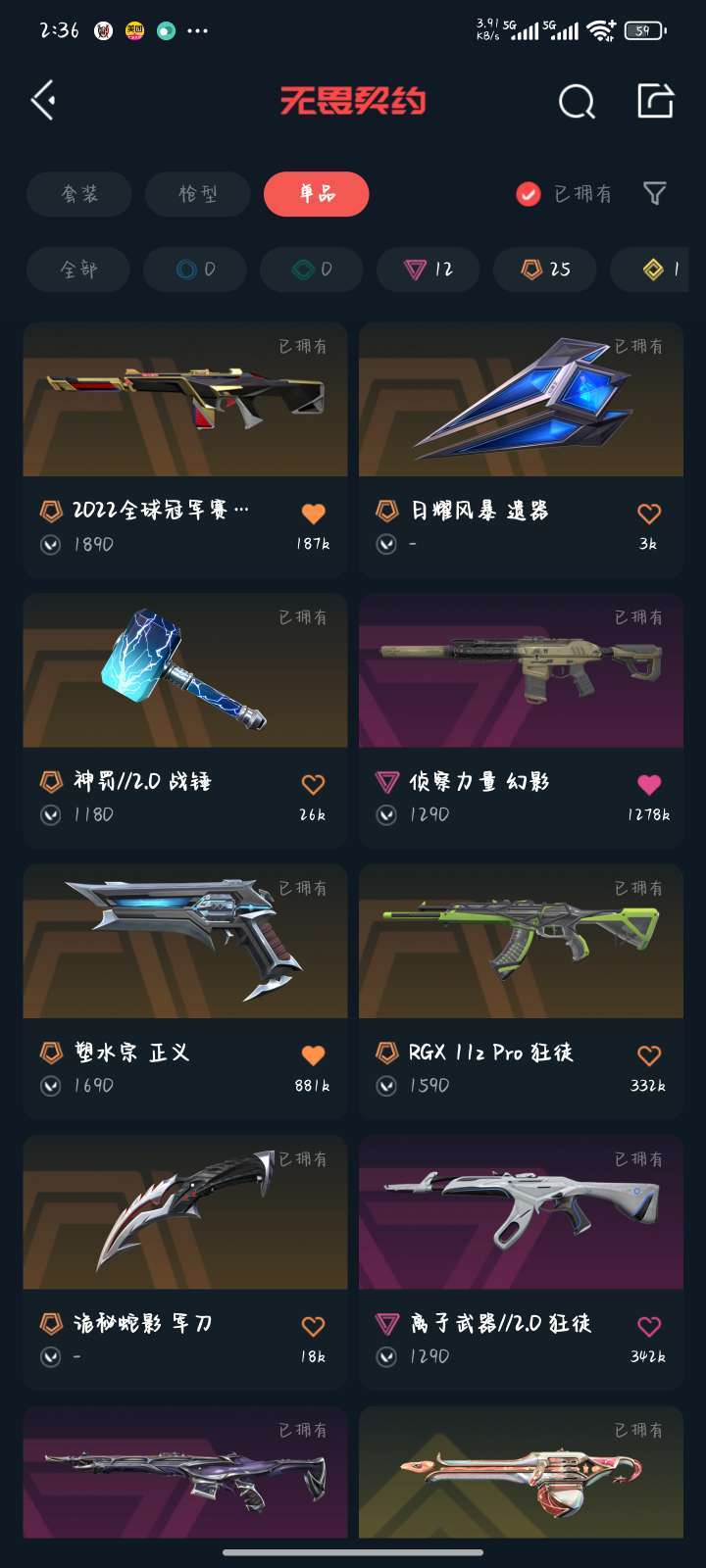This screenshot has width=706, height=1568.
Task: Filter by the blue tier chip showing 0
Action: (195, 269)
